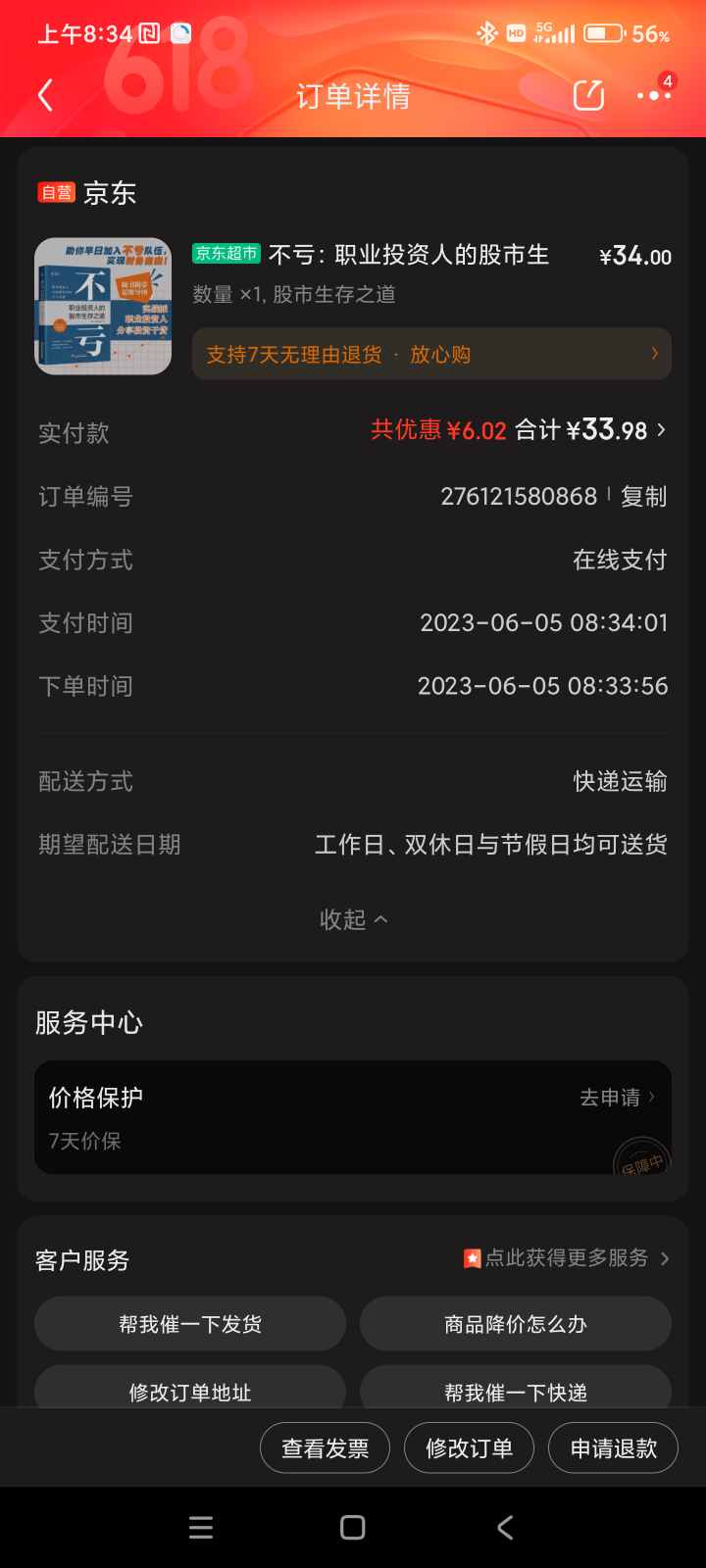The height and width of the screenshot is (1568, 706).
Task: Tap 修改订单 to edit the order
Action: (x=469, y=1448)
